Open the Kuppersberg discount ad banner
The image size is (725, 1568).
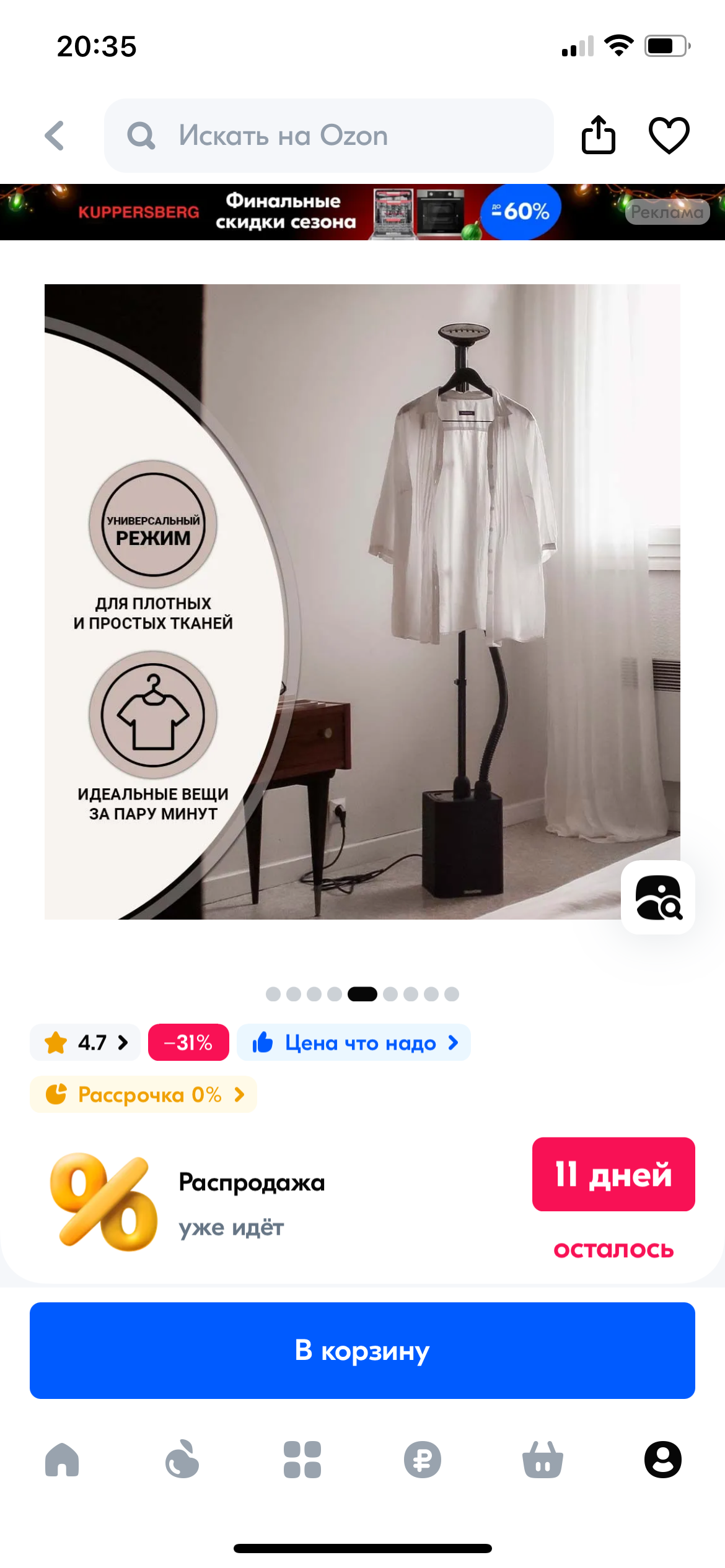pyautogui.click(x=362, y=212)
